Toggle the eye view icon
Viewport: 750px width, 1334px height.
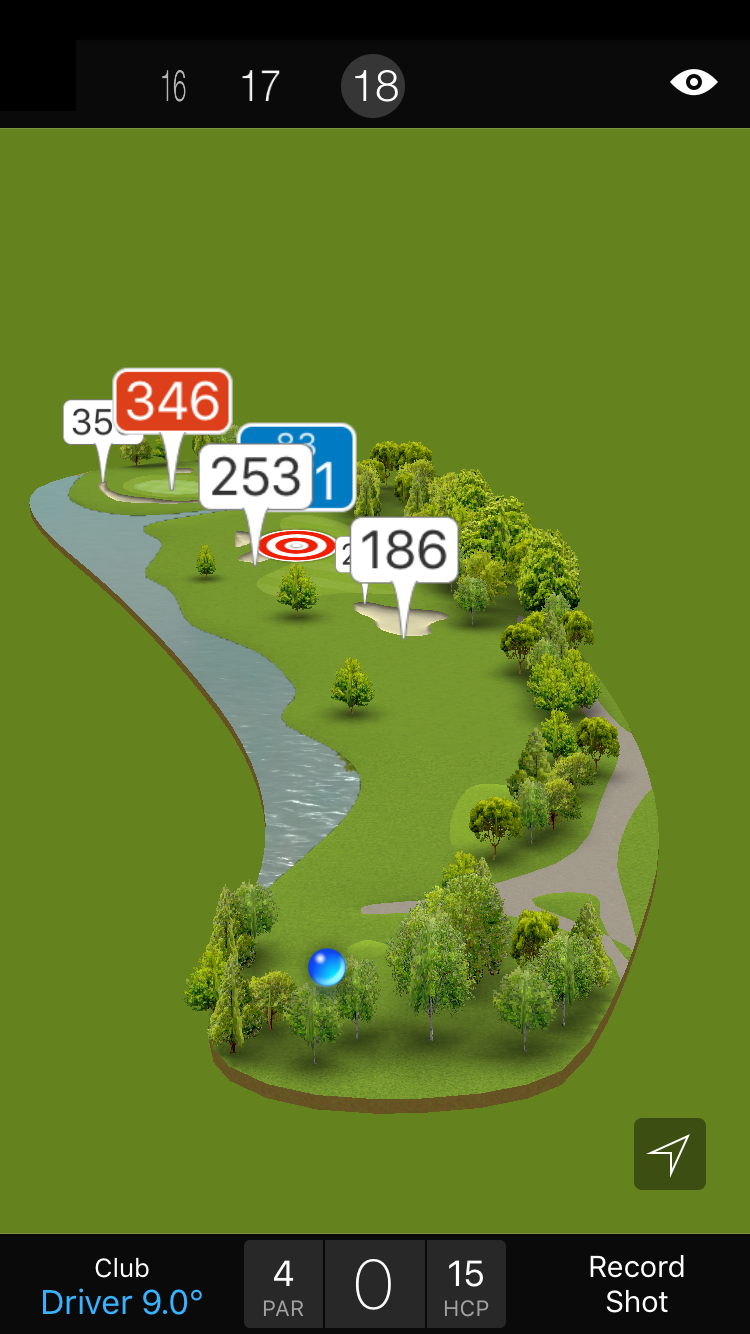(693, 82)
